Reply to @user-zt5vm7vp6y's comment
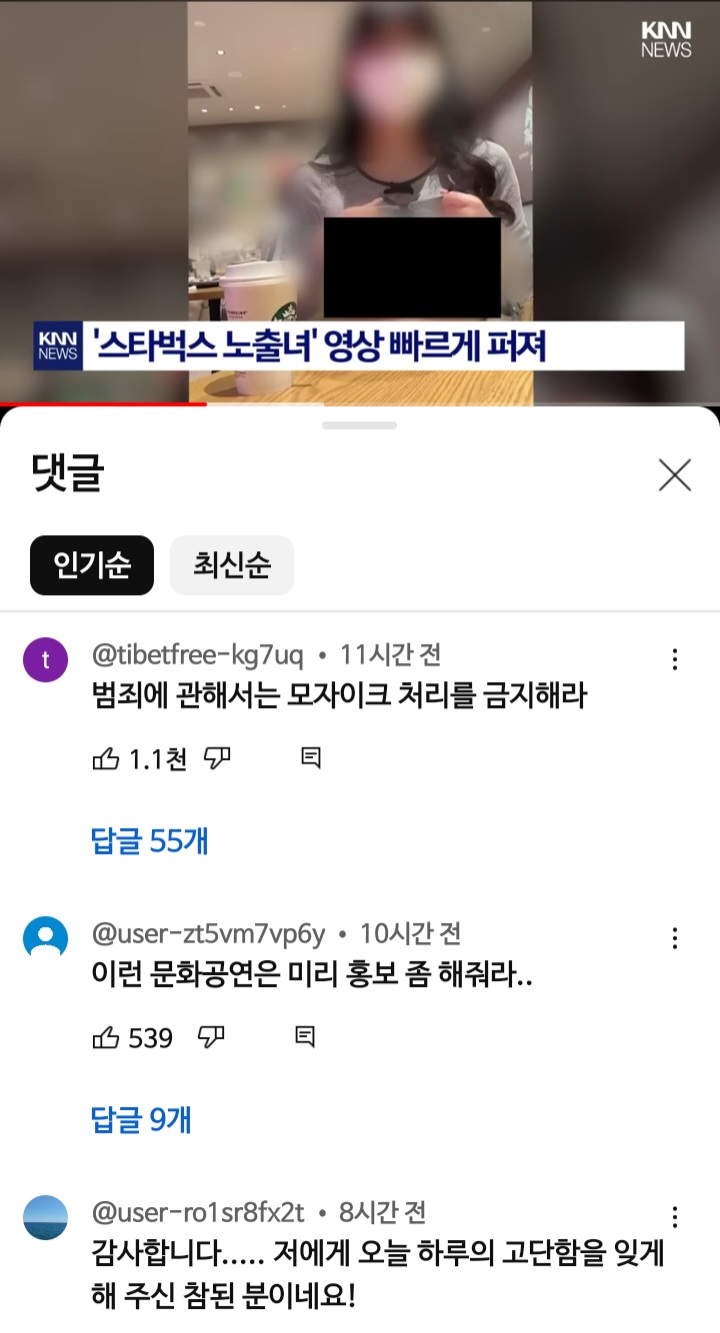The image size is (720, 1333). click(x=305, y=1038)
